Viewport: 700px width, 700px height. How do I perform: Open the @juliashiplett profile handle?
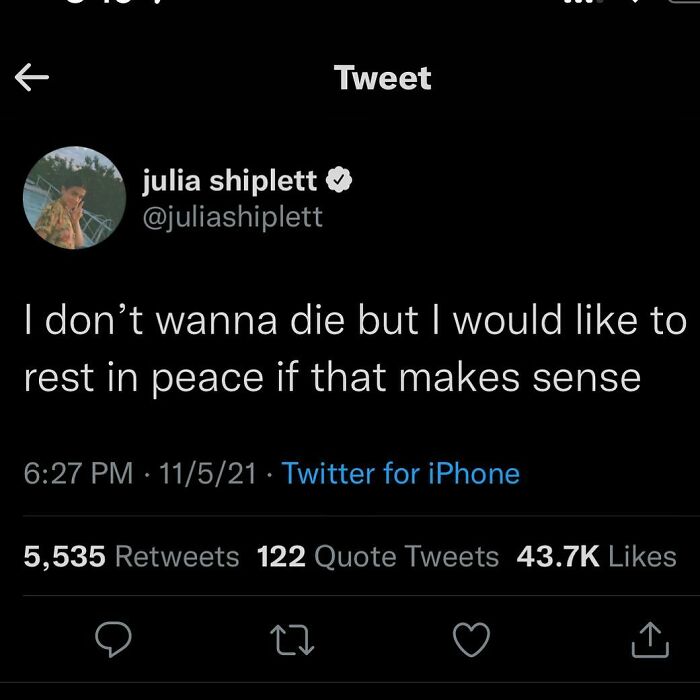coord(234,216)
